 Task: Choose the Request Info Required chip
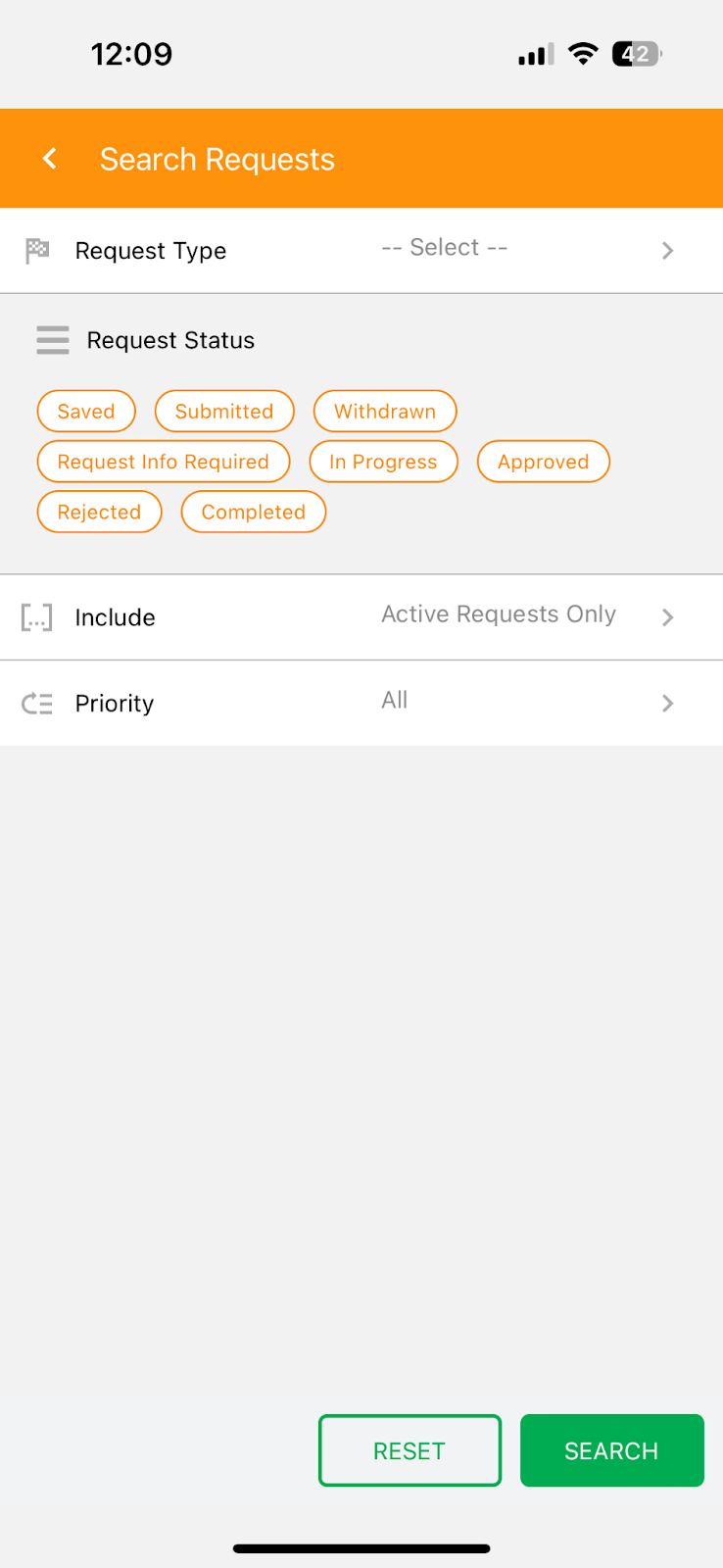[164, 462]
